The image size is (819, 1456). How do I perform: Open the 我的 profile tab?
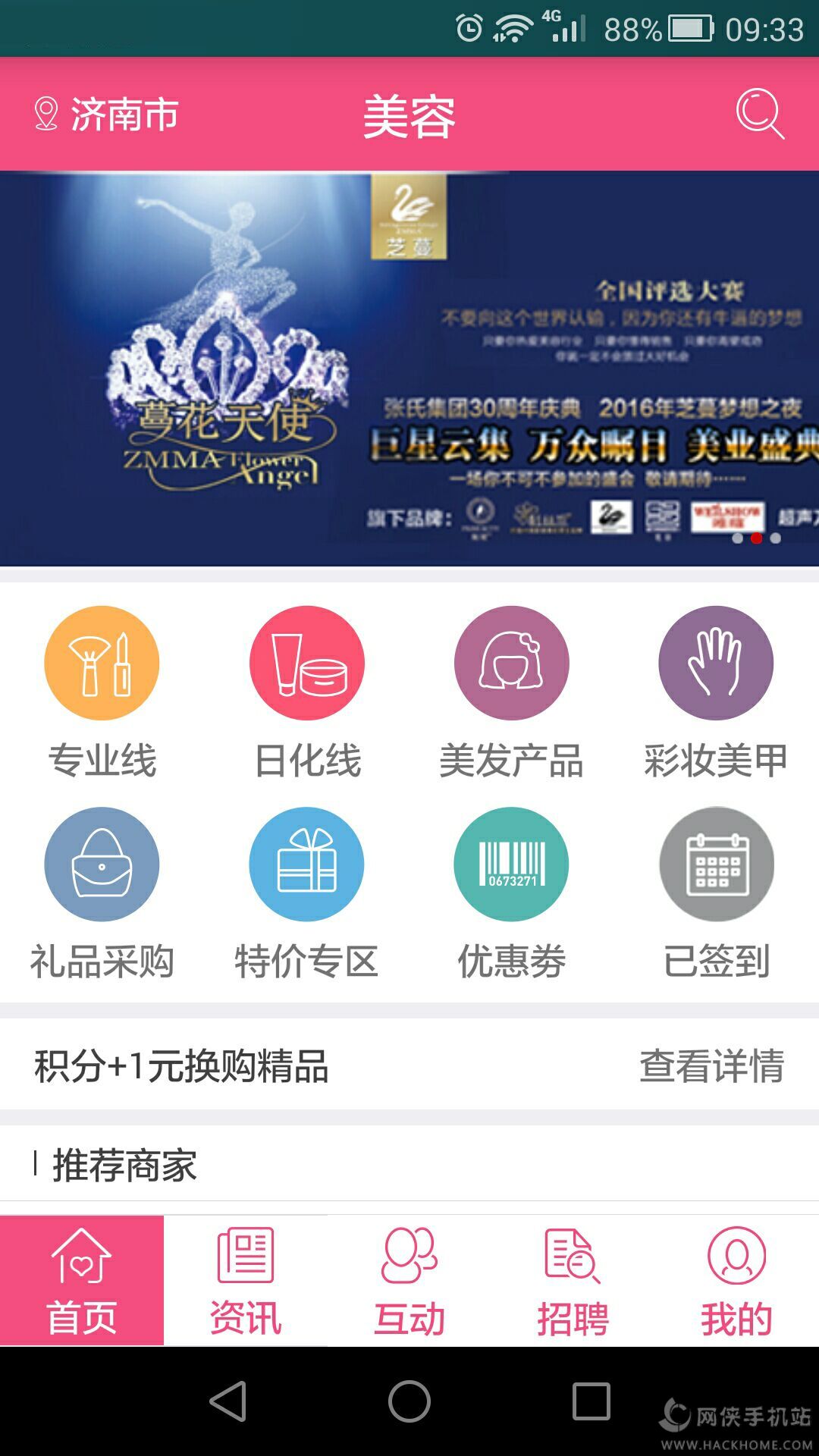[736, 1281]
